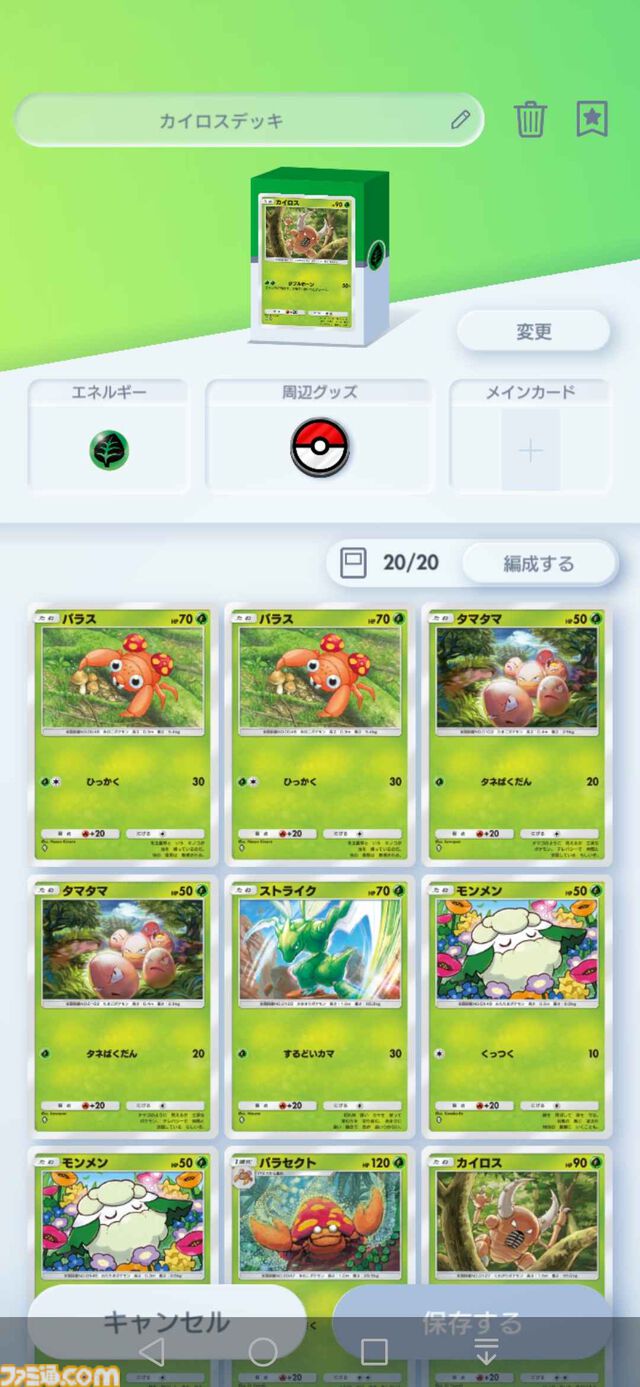
Task: Tap the 変更 button
Action: [x=533, y=331]
